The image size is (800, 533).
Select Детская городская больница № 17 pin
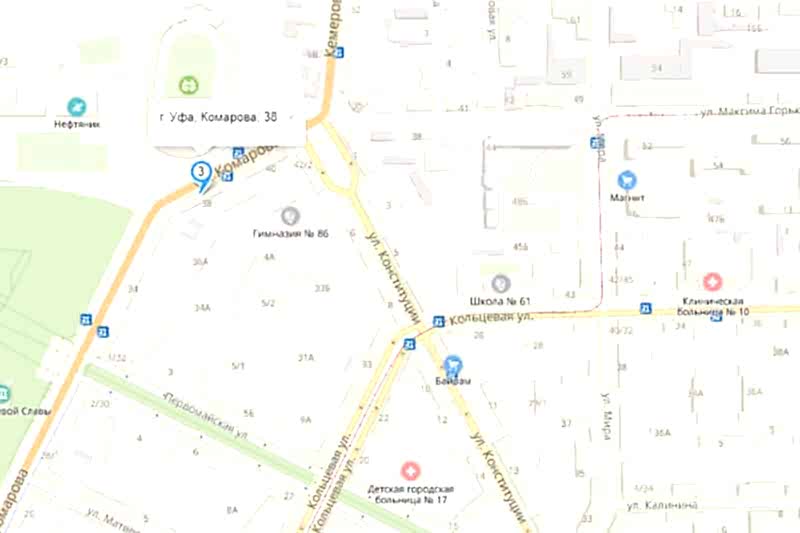point(410,470)
